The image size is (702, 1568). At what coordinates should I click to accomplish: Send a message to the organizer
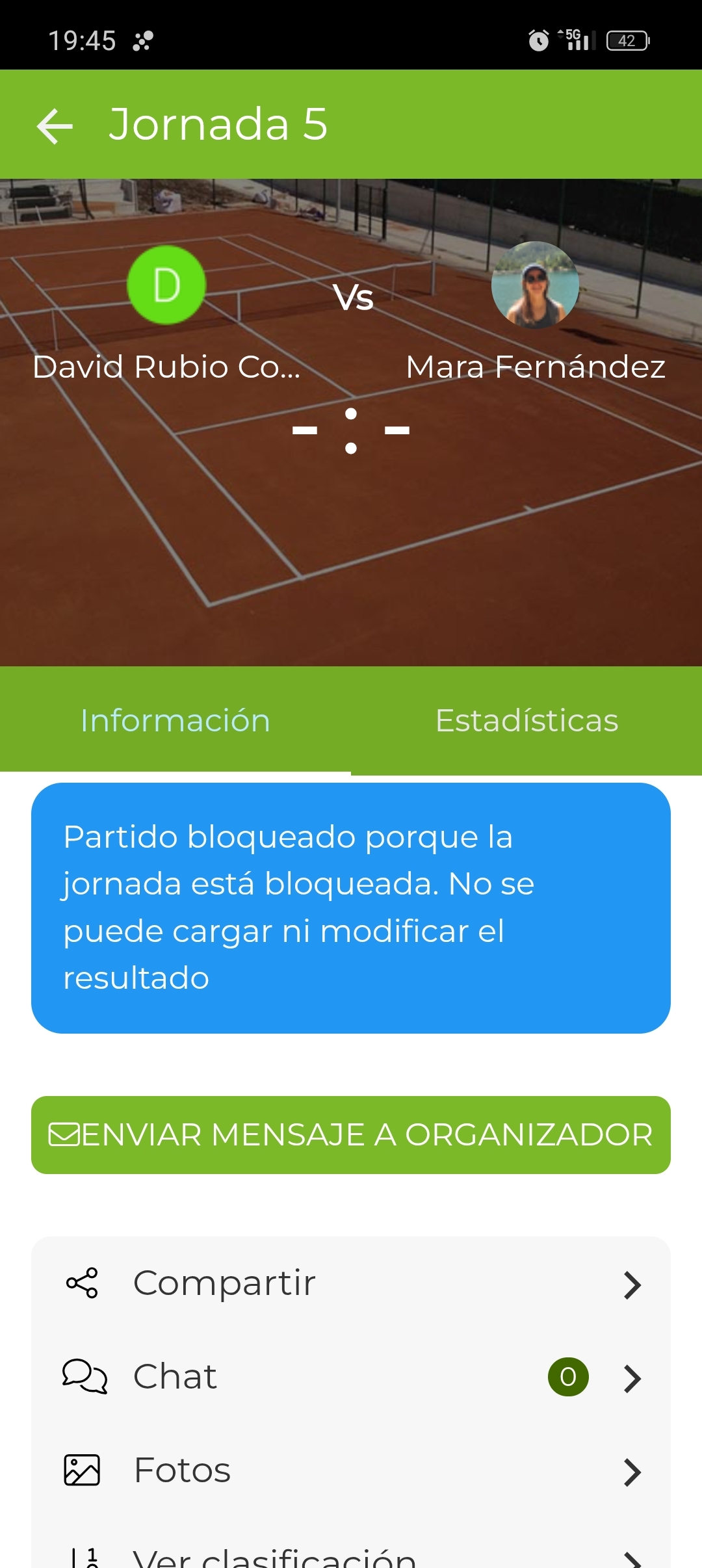351,1135
